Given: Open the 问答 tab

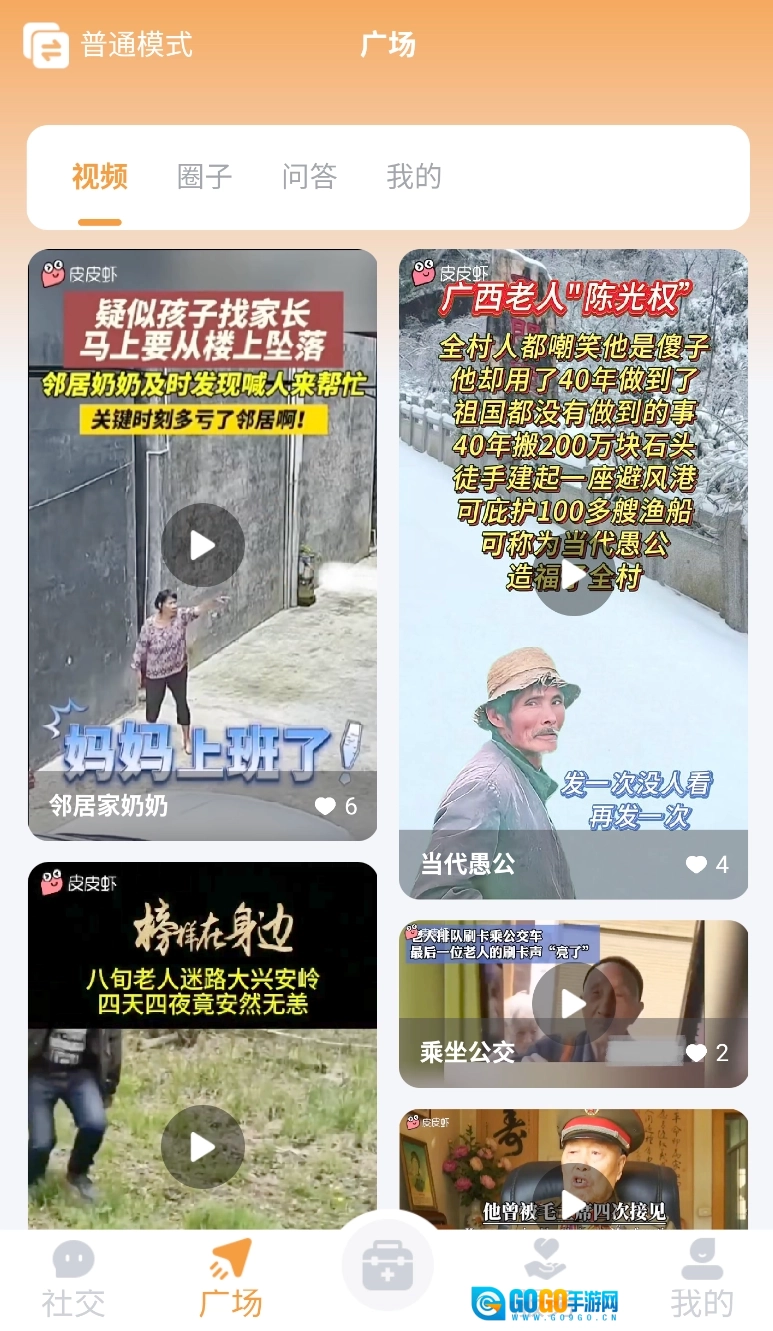Looking at the screenshot, I should [309, 177].
